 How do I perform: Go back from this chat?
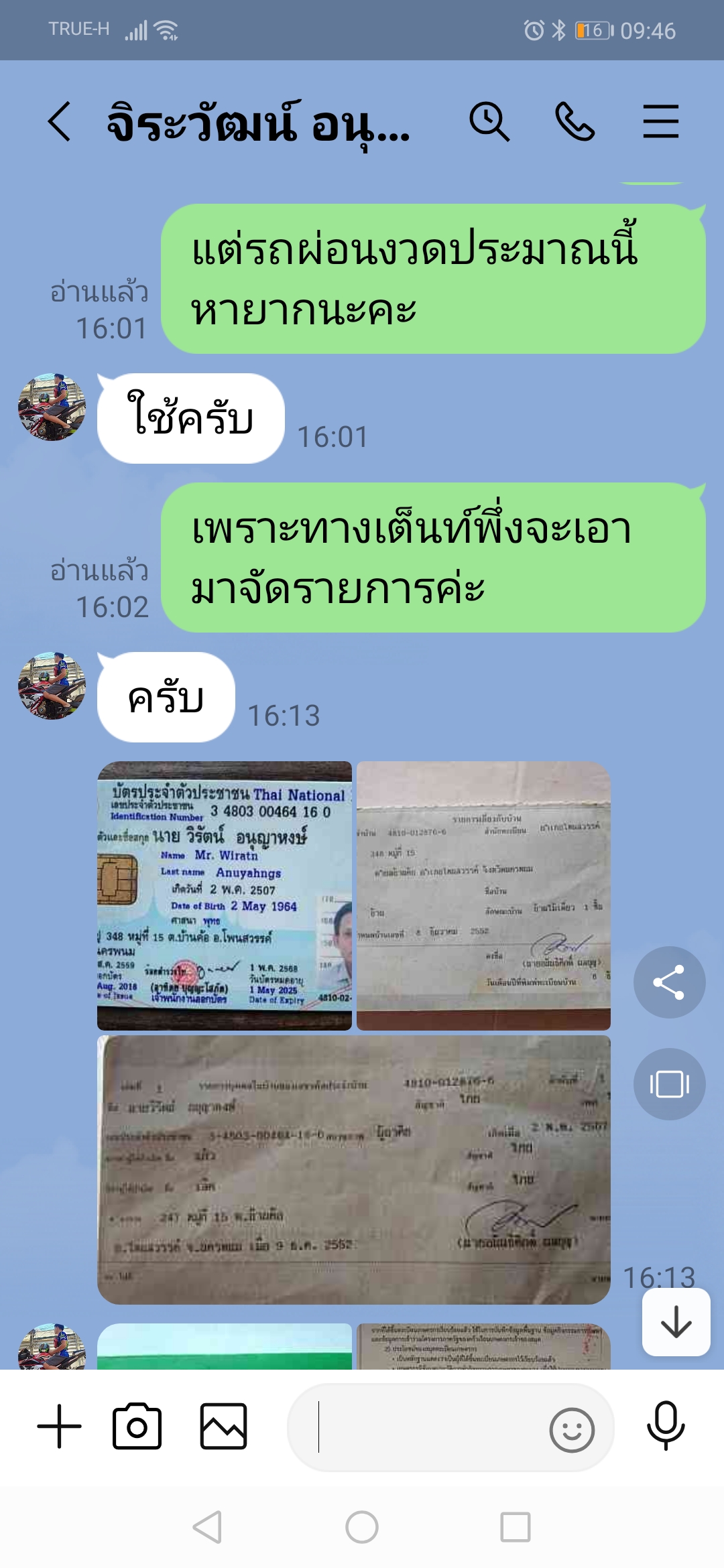pyautogui.click(x=59, y=122)
